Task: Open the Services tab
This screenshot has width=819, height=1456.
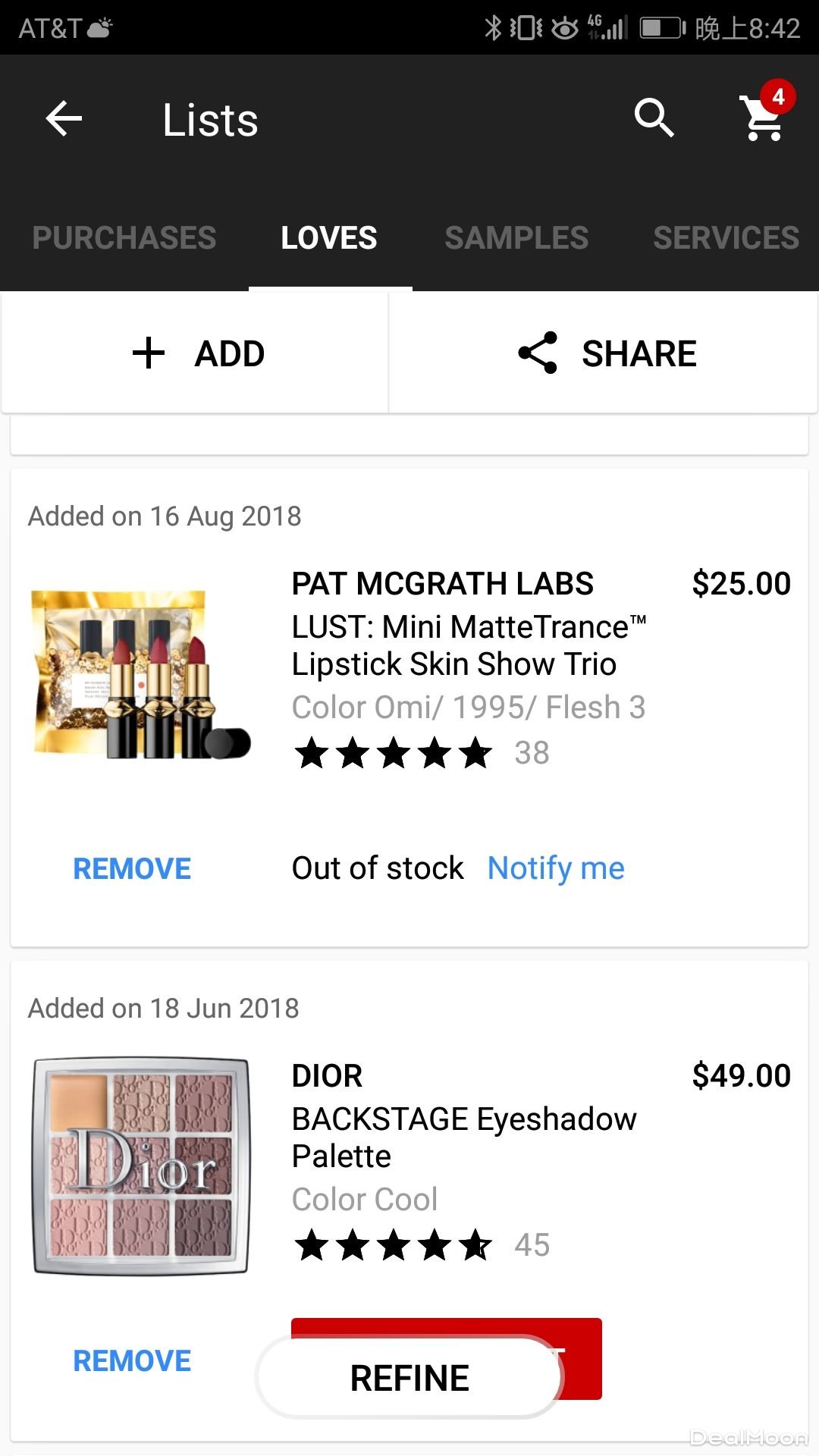Action: (x=726, y=238)
